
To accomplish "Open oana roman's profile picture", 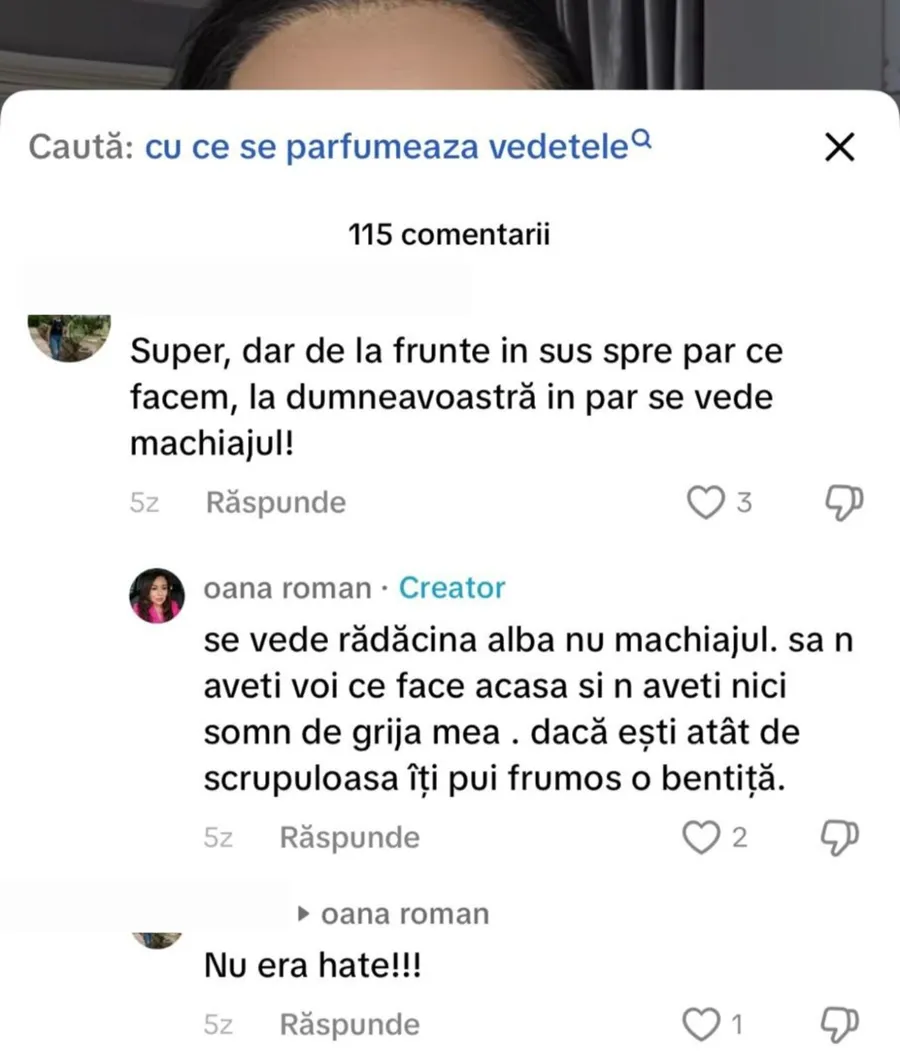I will coord(157,596).
